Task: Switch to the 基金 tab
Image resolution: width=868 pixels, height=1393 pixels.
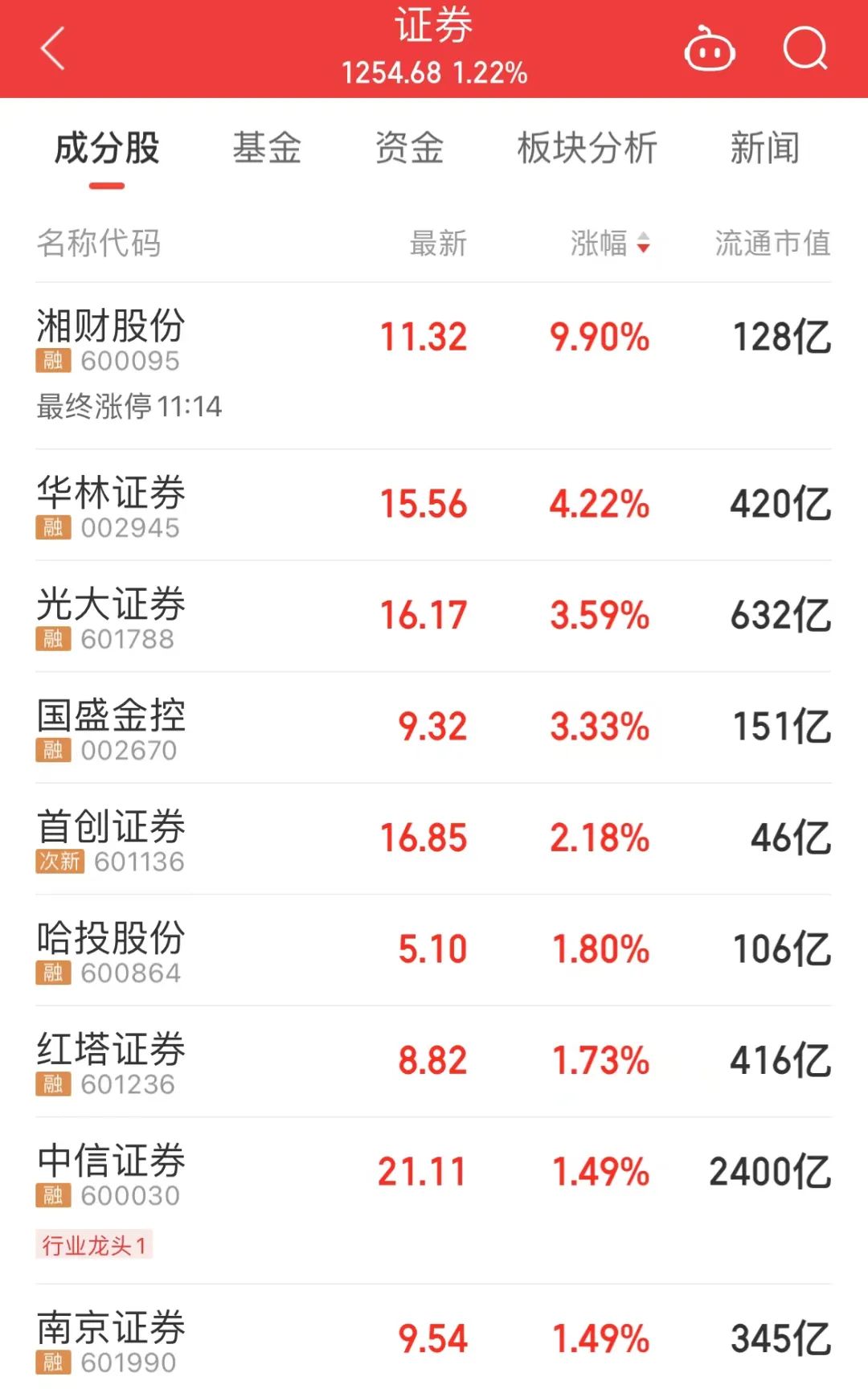Action: coord(267,149)
